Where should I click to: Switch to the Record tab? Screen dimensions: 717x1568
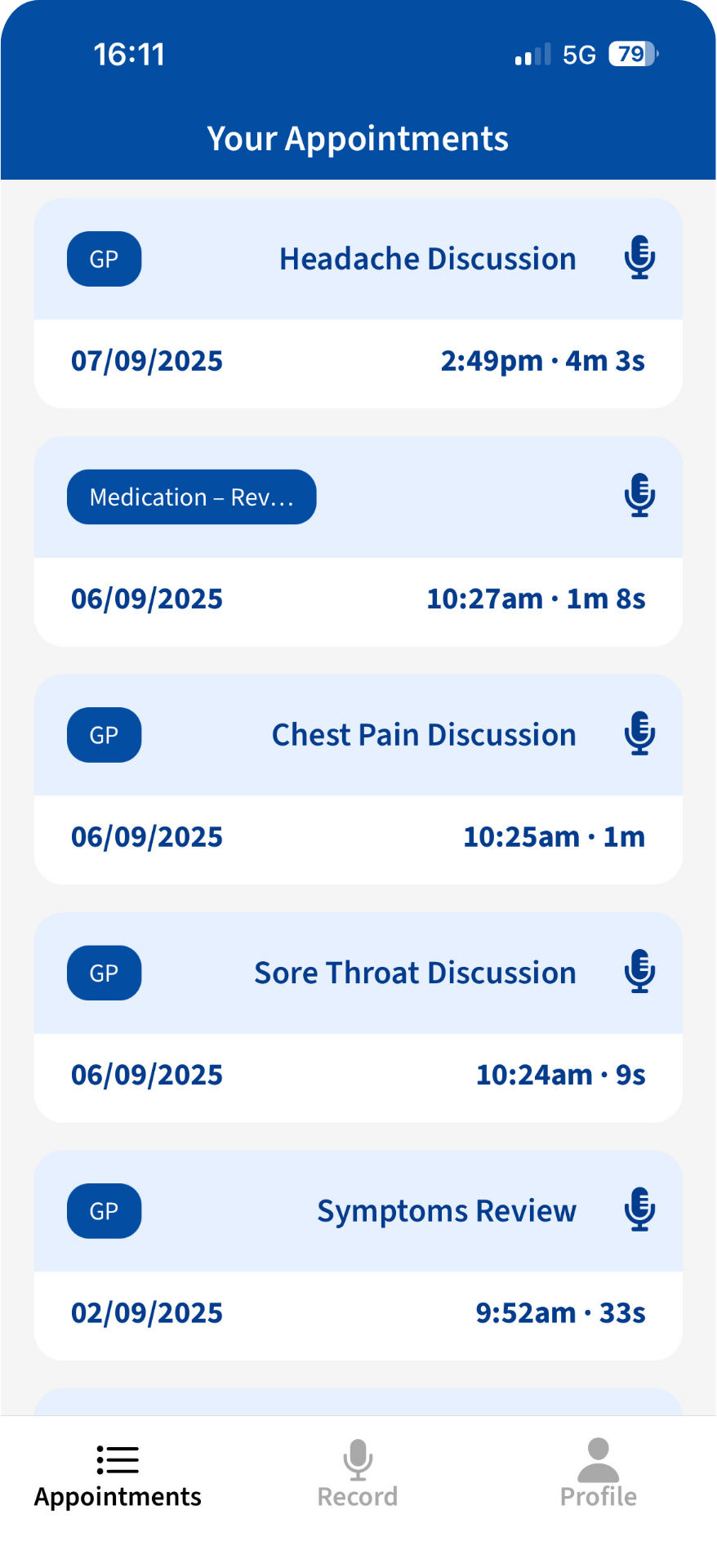(x=357, y=1478)
